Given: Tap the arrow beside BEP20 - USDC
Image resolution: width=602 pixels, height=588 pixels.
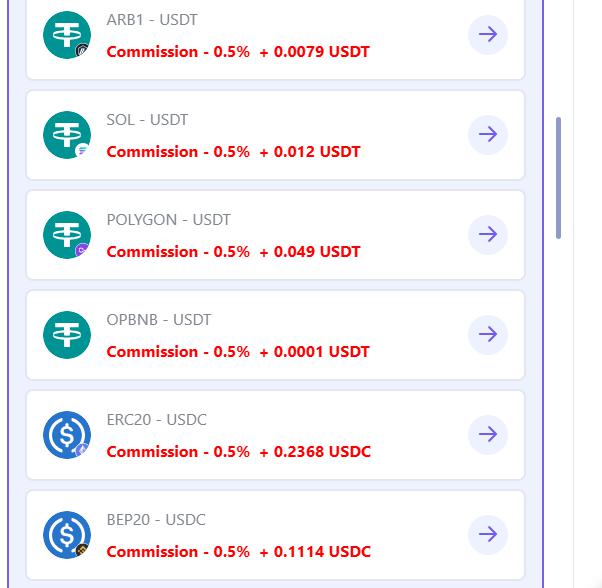Looking at the screenshot, I should (x=488, y=534).
